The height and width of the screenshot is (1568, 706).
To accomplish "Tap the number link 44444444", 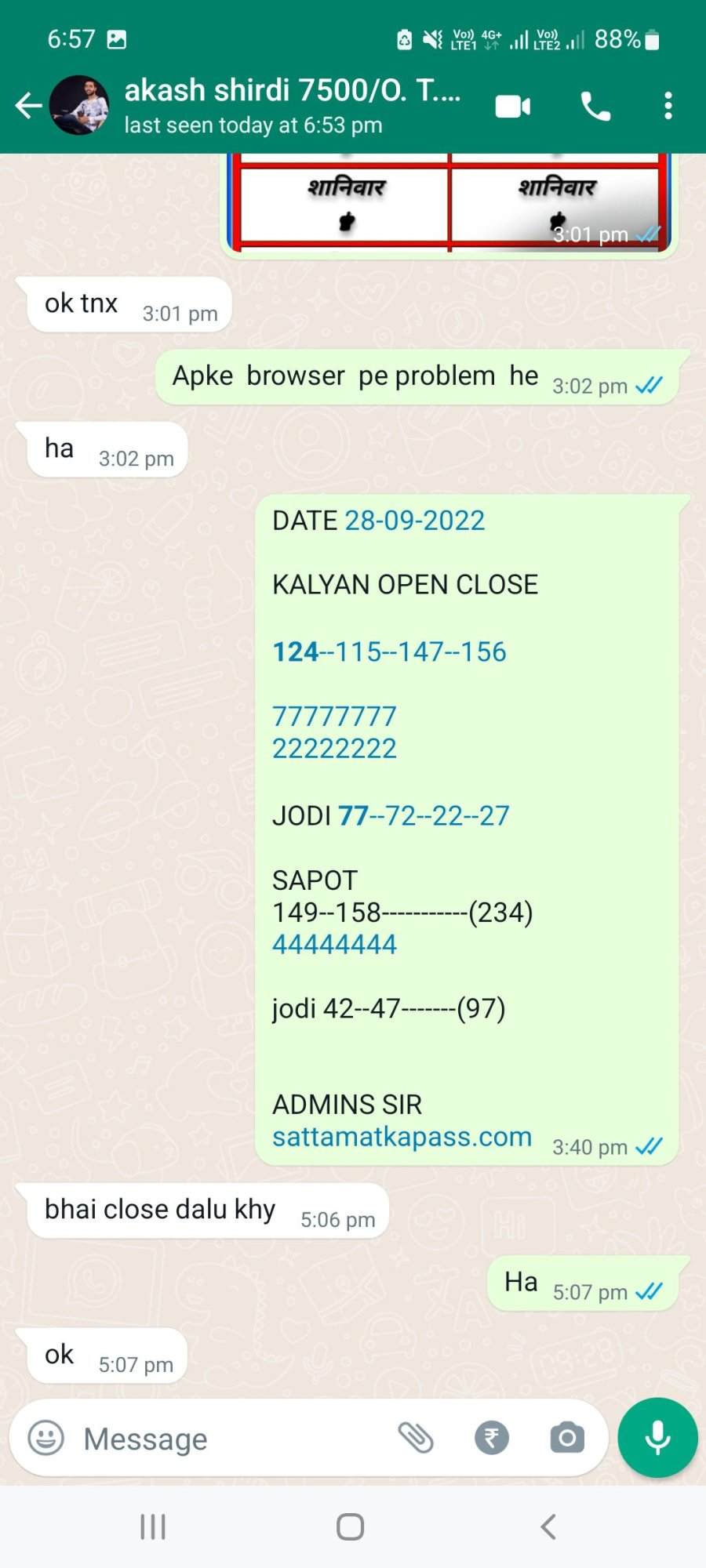I will tap(334, 944).
